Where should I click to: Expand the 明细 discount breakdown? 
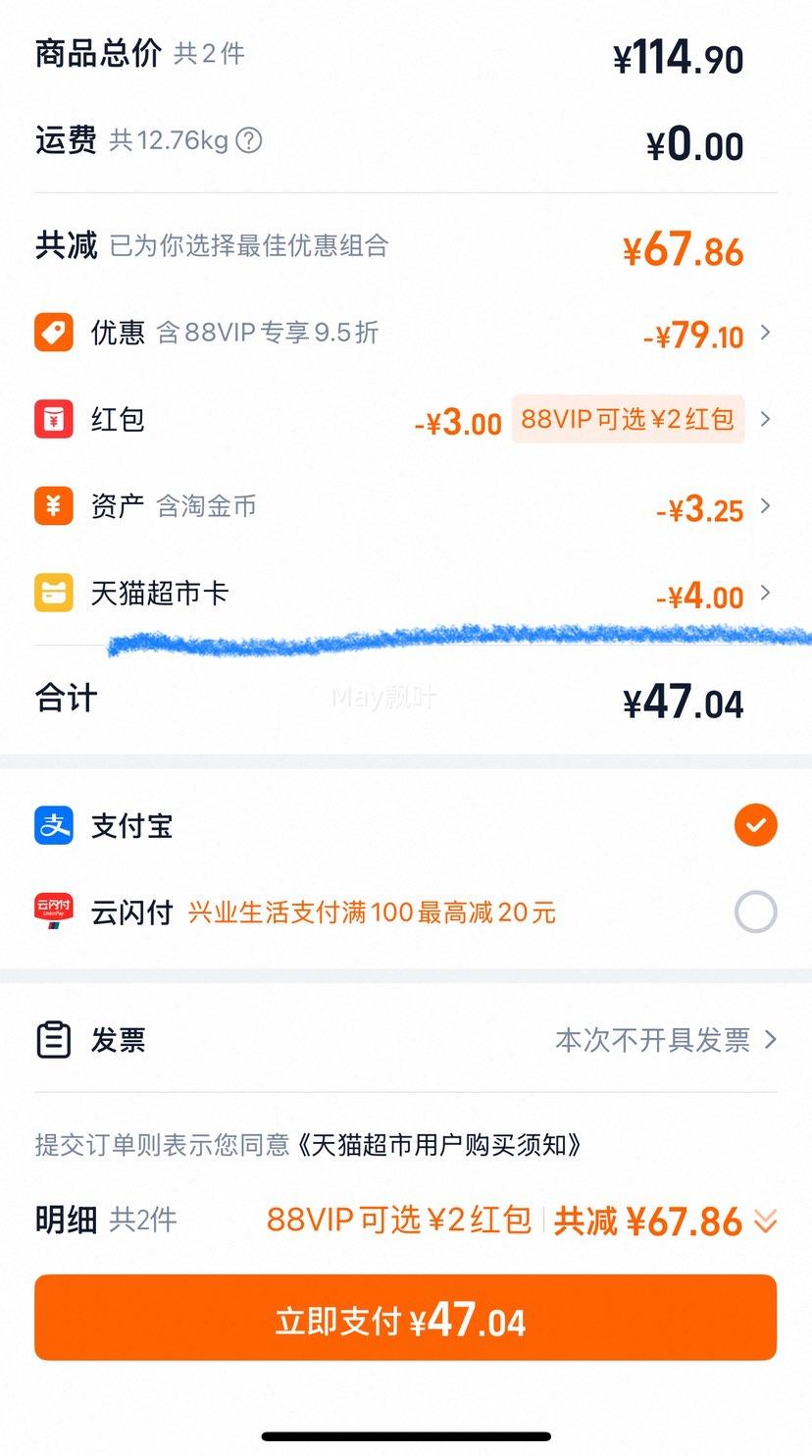click(x=765, y=1222)
